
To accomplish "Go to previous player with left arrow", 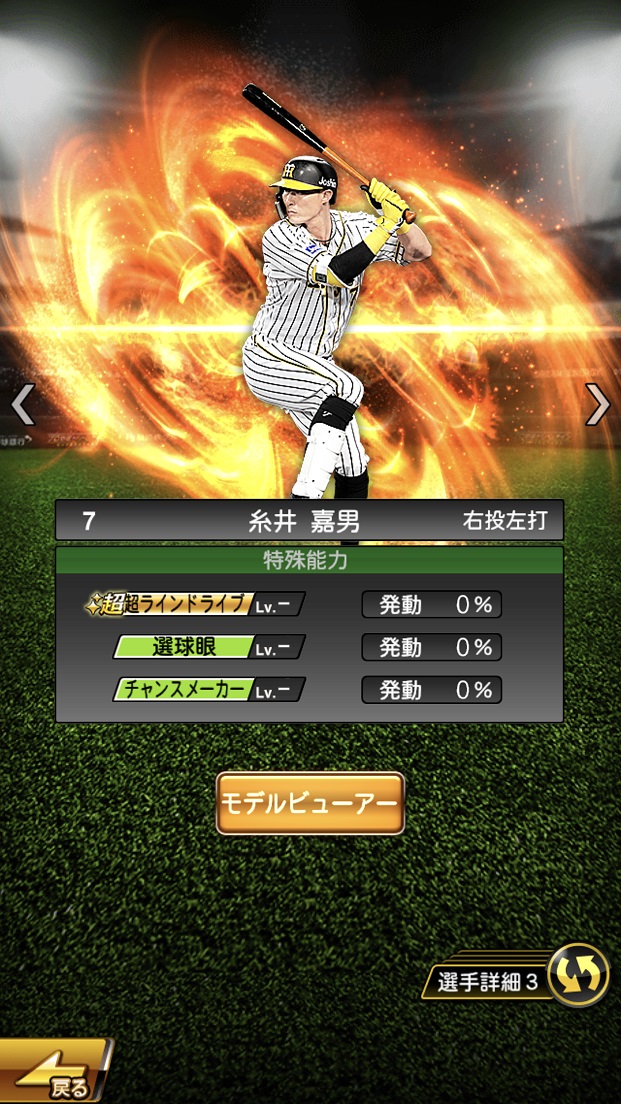I will click(22, 405).
